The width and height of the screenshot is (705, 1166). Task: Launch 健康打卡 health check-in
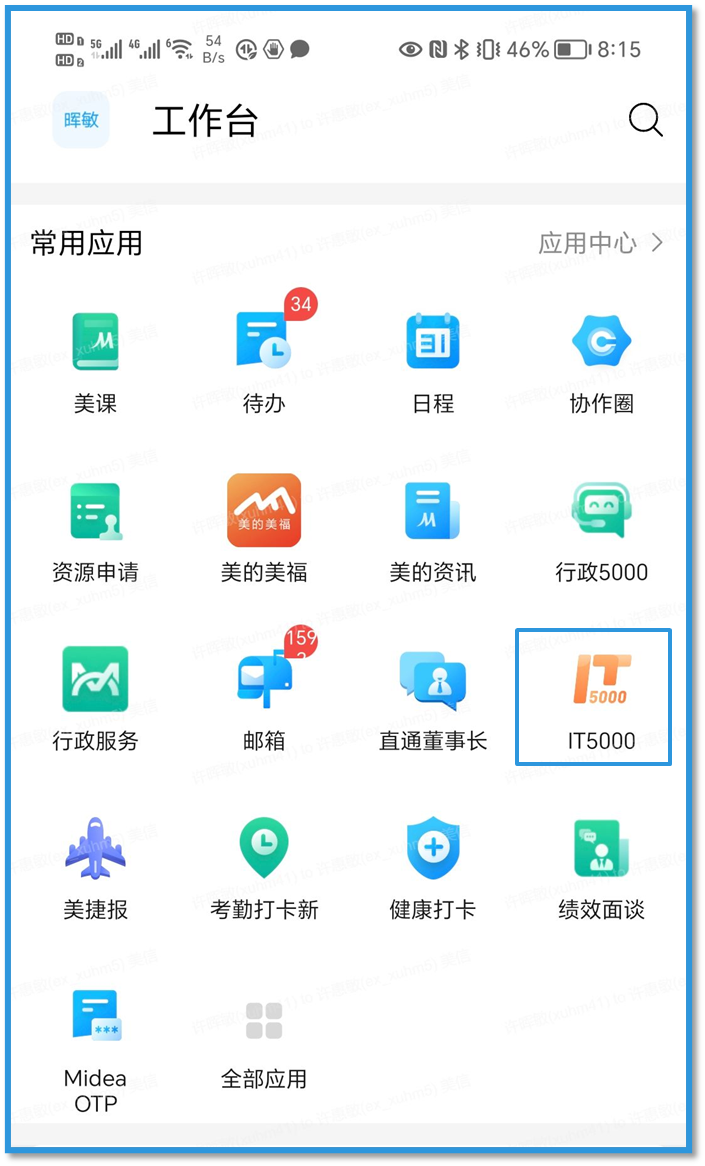[x=432, y=849]
